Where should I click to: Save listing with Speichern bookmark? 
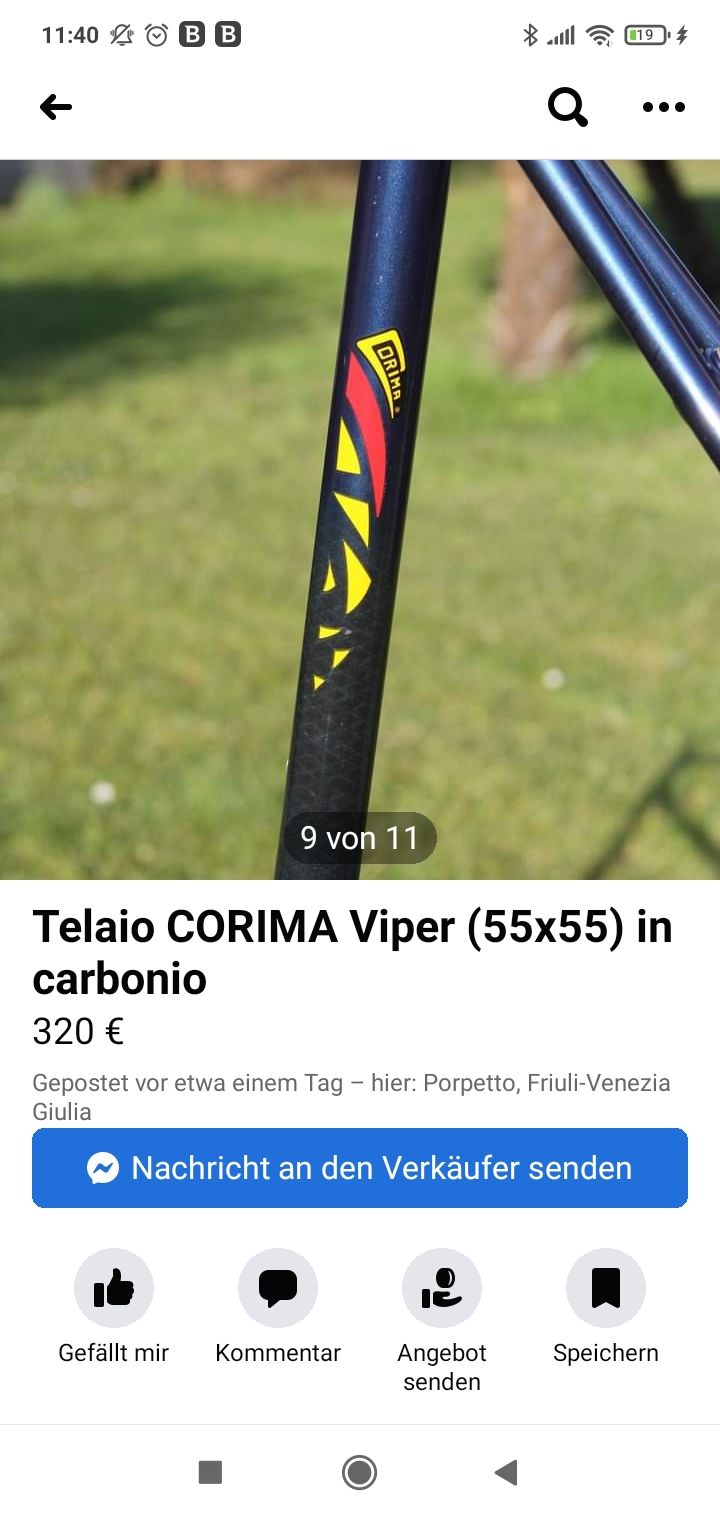pyautogui.click(x=606, y=1288)
